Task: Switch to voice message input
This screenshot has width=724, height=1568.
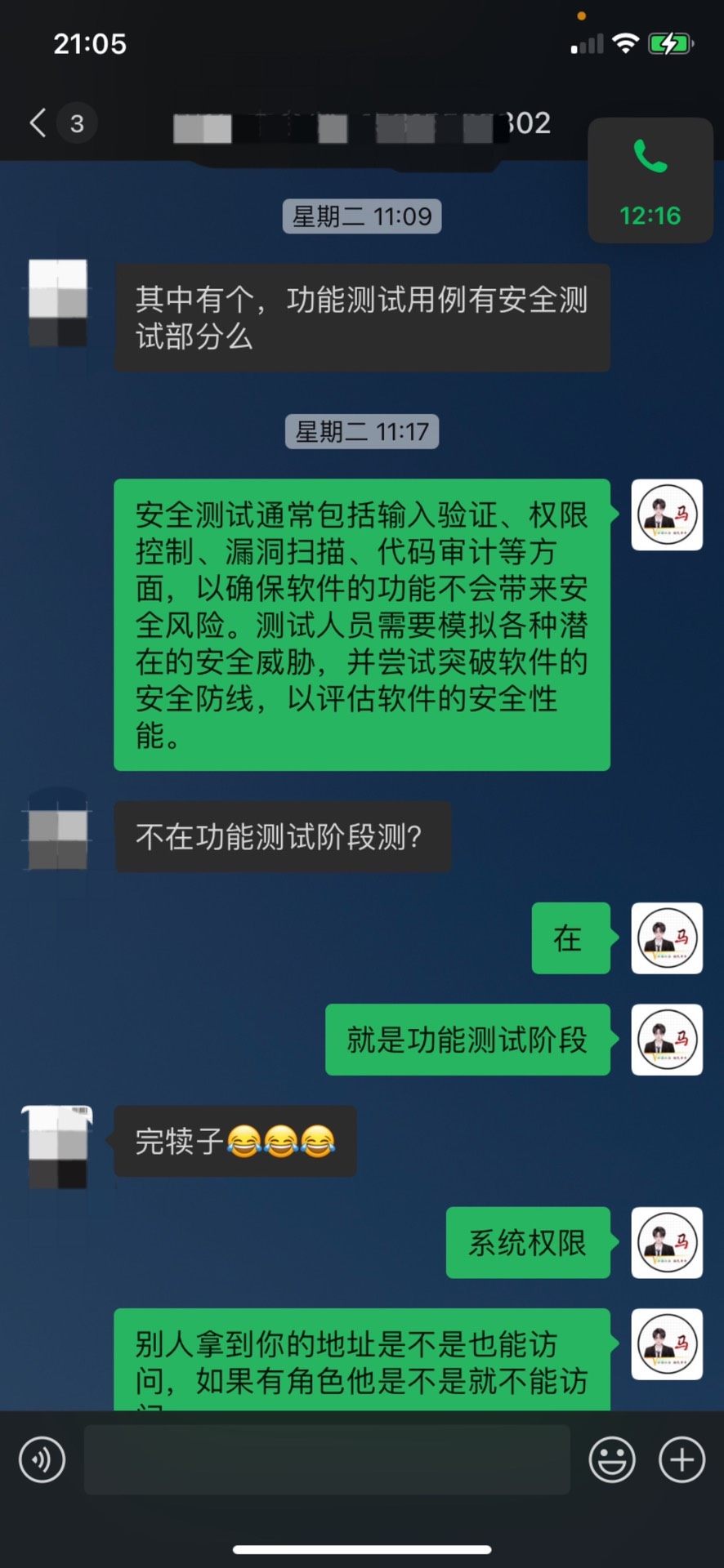Action: [42, 1459]
